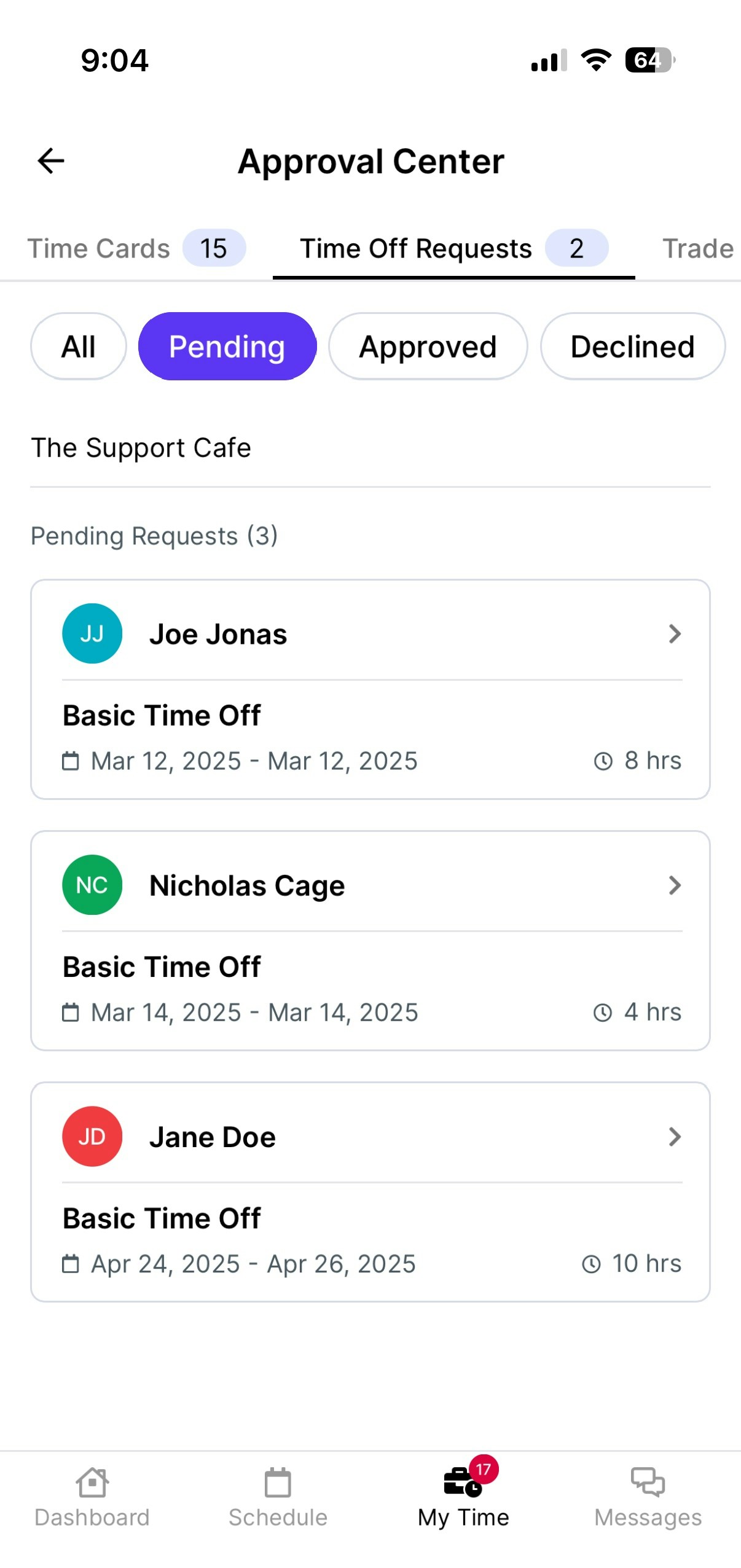Open the Trade tab
This screenshot has height=1568, width=741.
tap(697, 249)
